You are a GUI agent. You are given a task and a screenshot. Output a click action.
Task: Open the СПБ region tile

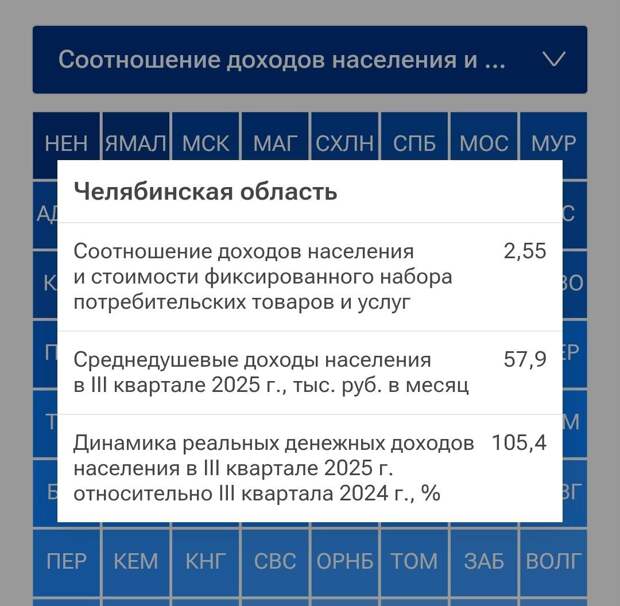pyautogui.click(x=414, y=142)
